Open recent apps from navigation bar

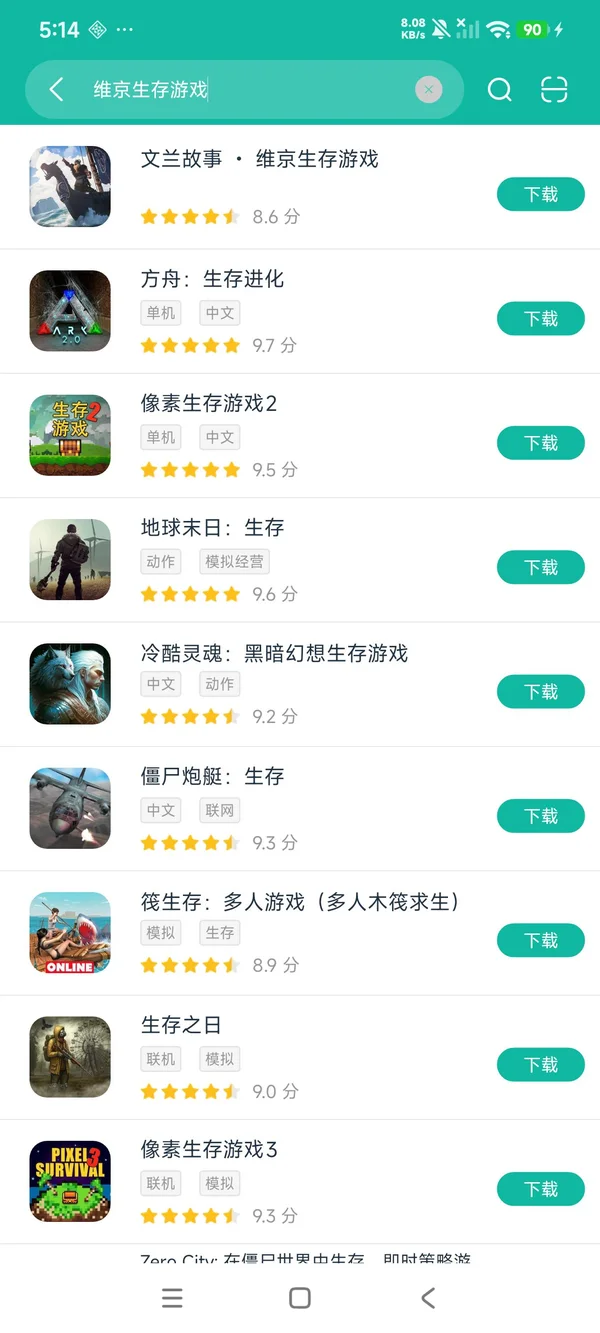click(172, 1298)
